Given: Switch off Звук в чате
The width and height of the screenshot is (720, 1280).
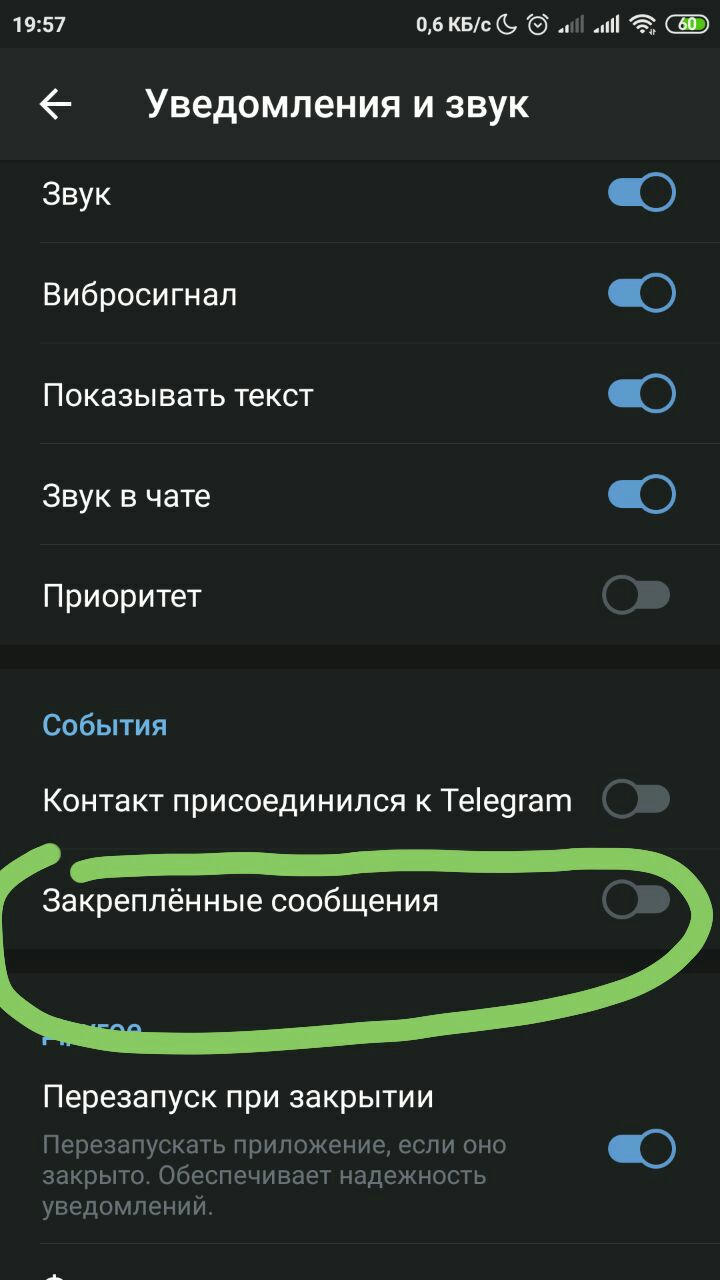Looking at the screenshot, I should click(x=641, y=495).
